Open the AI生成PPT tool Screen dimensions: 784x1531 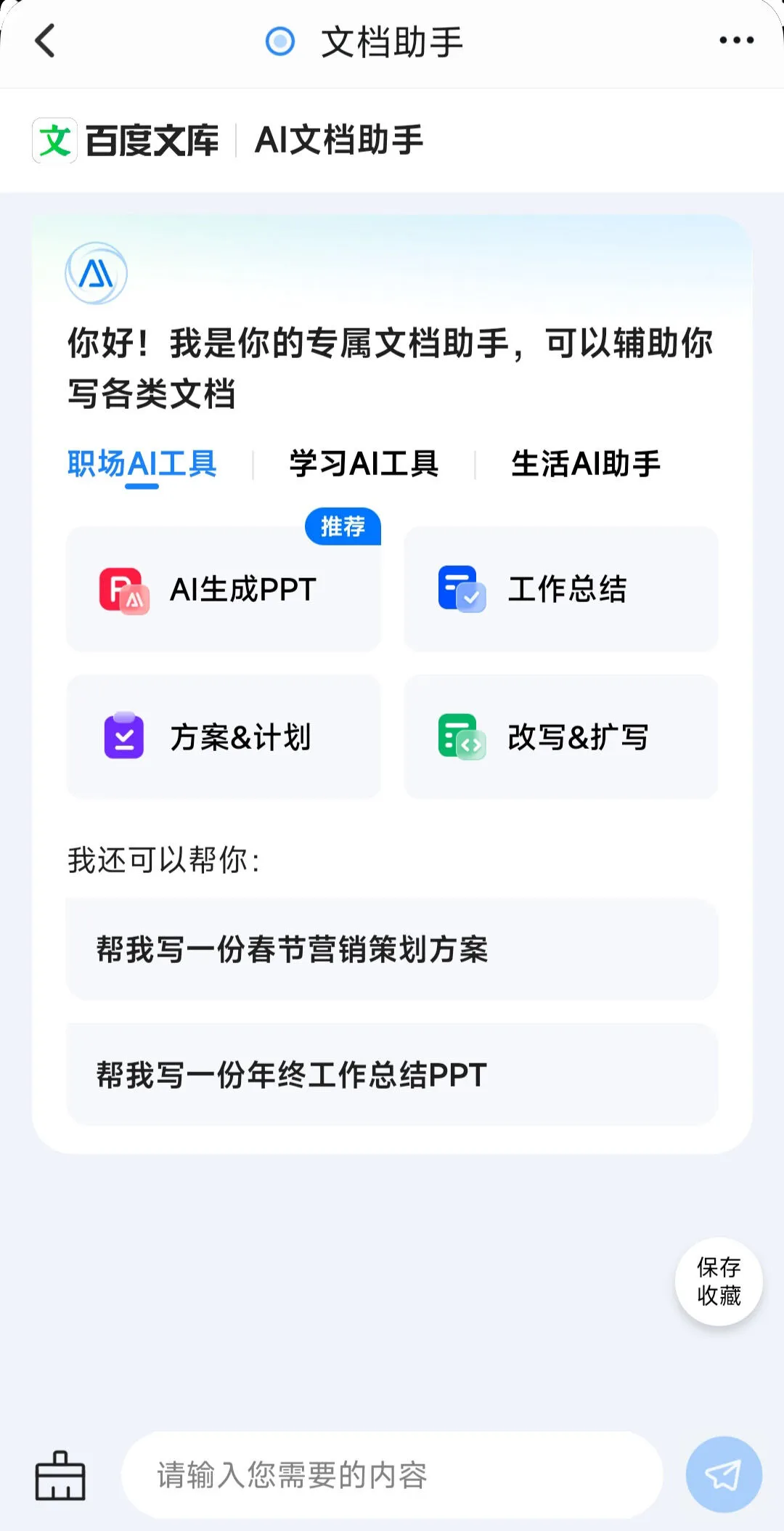pyautogui.click(x=223, y=588)
